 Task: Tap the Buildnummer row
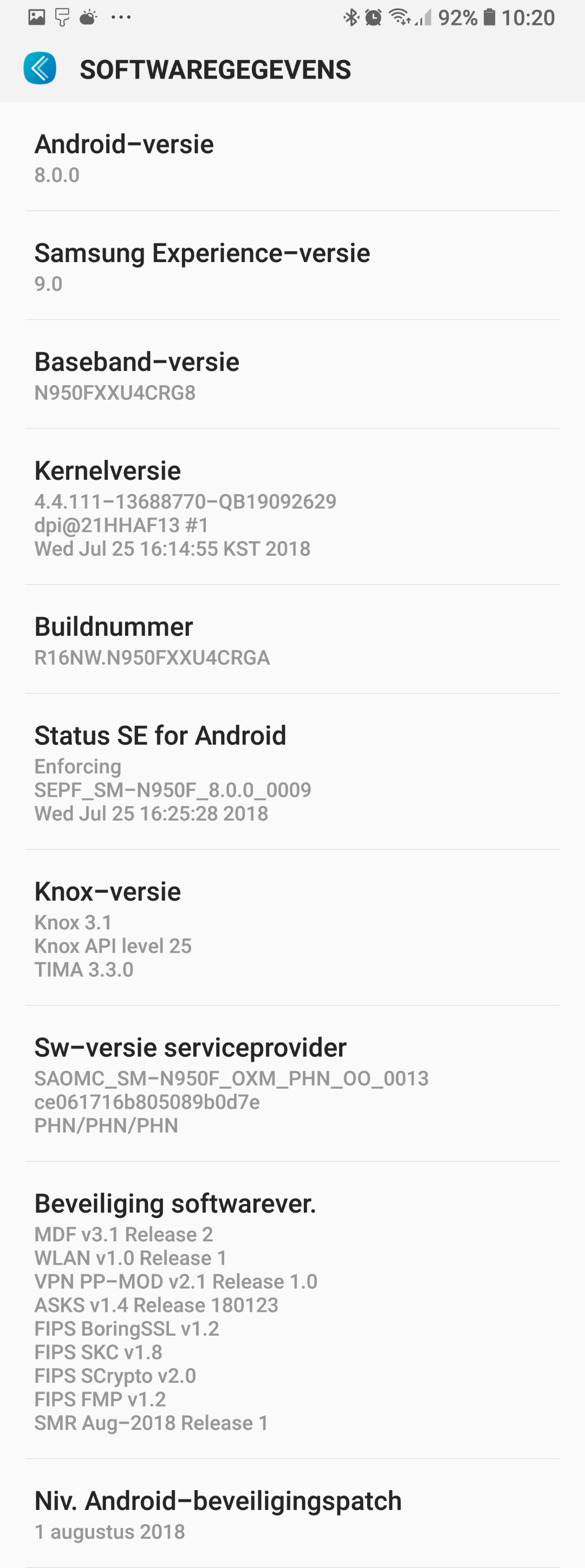[x=292, y=640]
